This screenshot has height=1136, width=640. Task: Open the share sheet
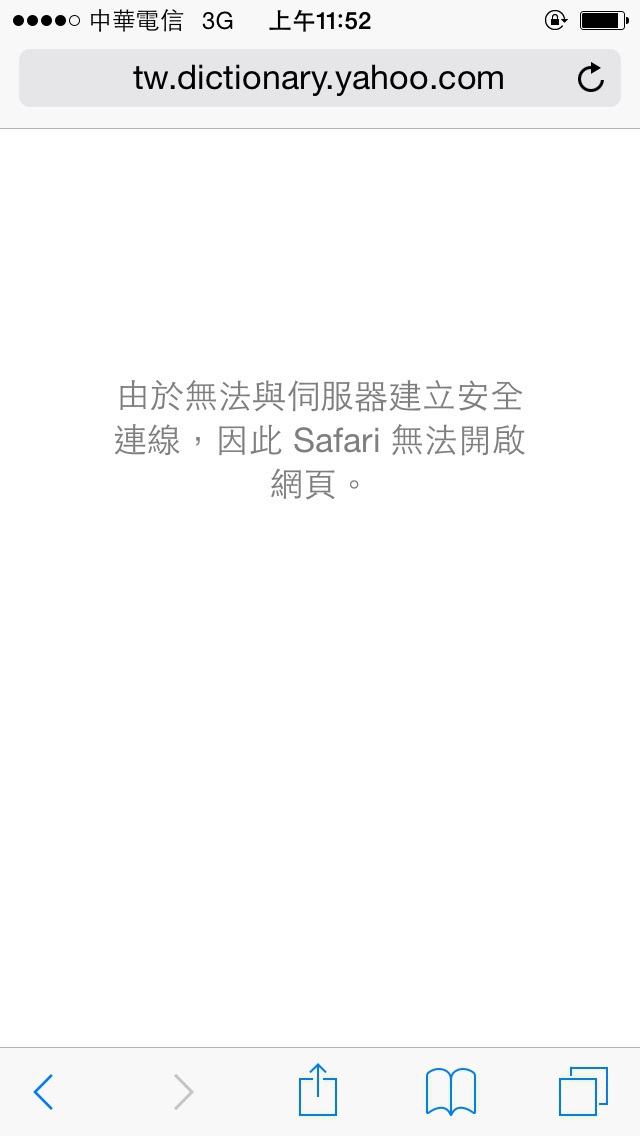[318, 1089]
